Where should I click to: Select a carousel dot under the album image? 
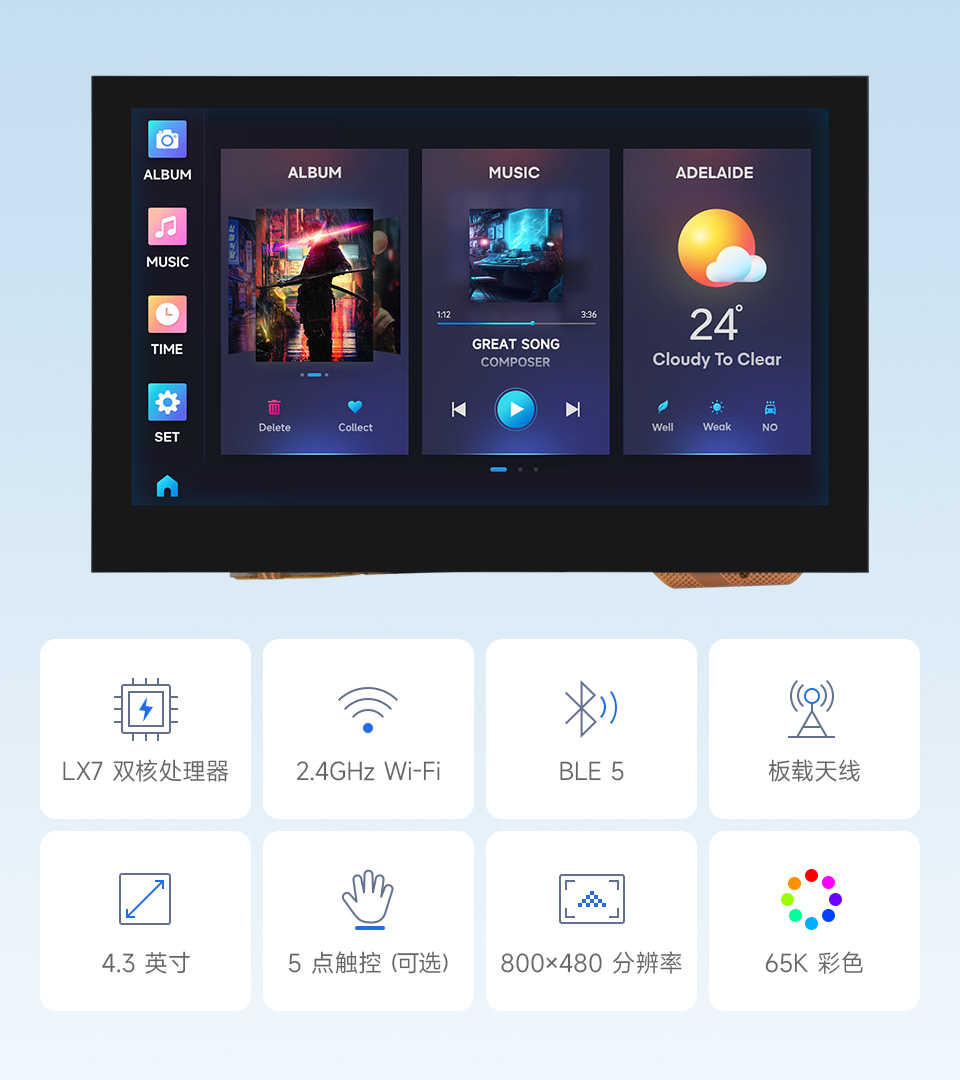pos(314,375)
